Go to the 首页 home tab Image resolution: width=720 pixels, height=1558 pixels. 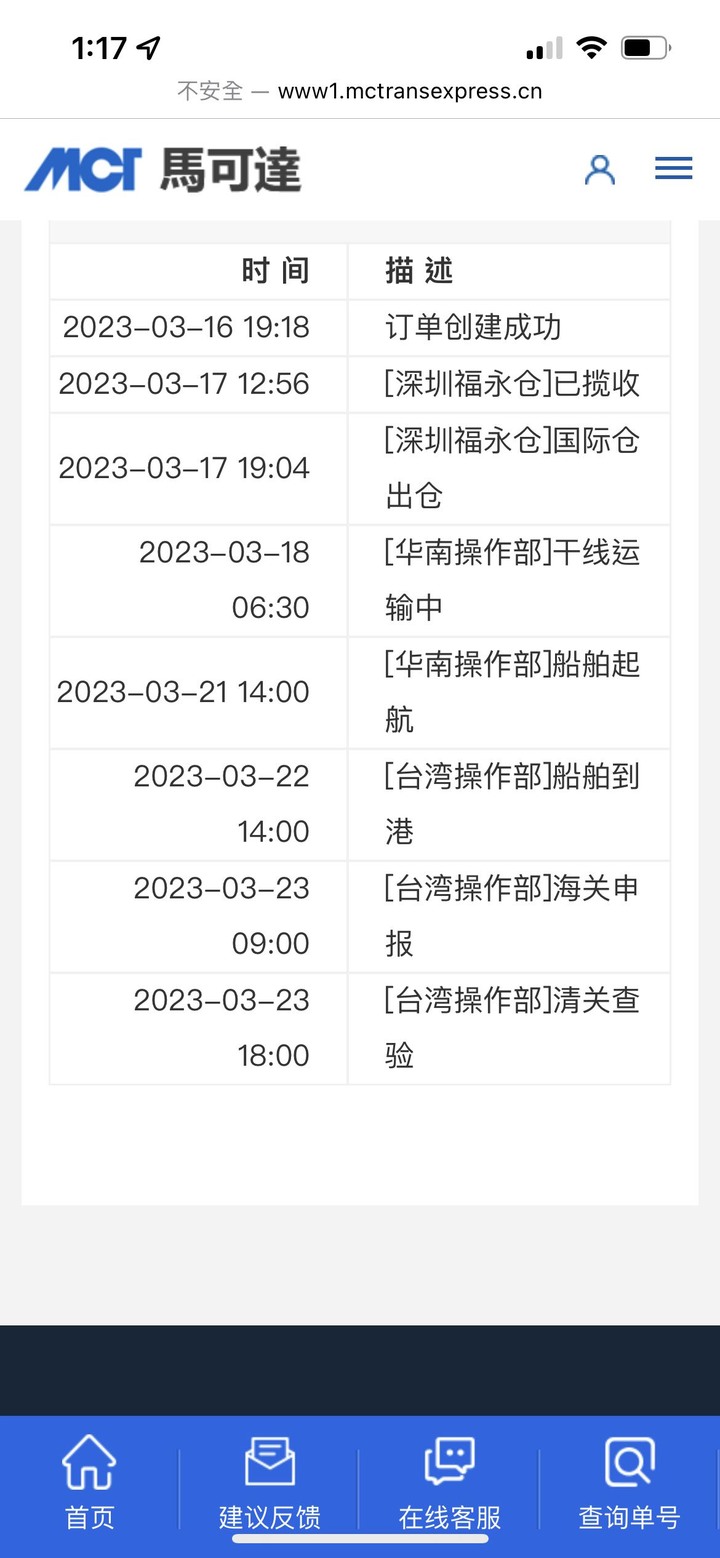[x=90, y=1484]
